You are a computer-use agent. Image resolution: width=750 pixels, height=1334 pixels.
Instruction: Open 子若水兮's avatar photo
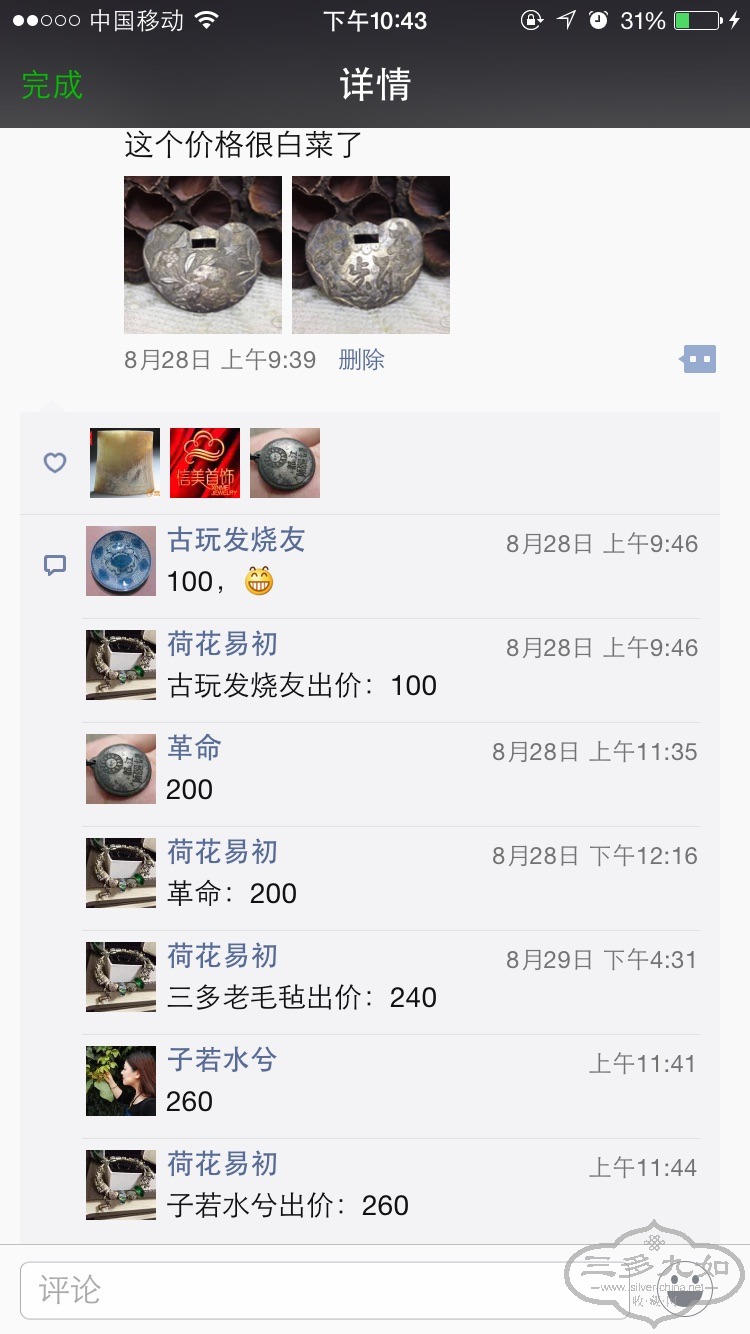point(121,1081)
